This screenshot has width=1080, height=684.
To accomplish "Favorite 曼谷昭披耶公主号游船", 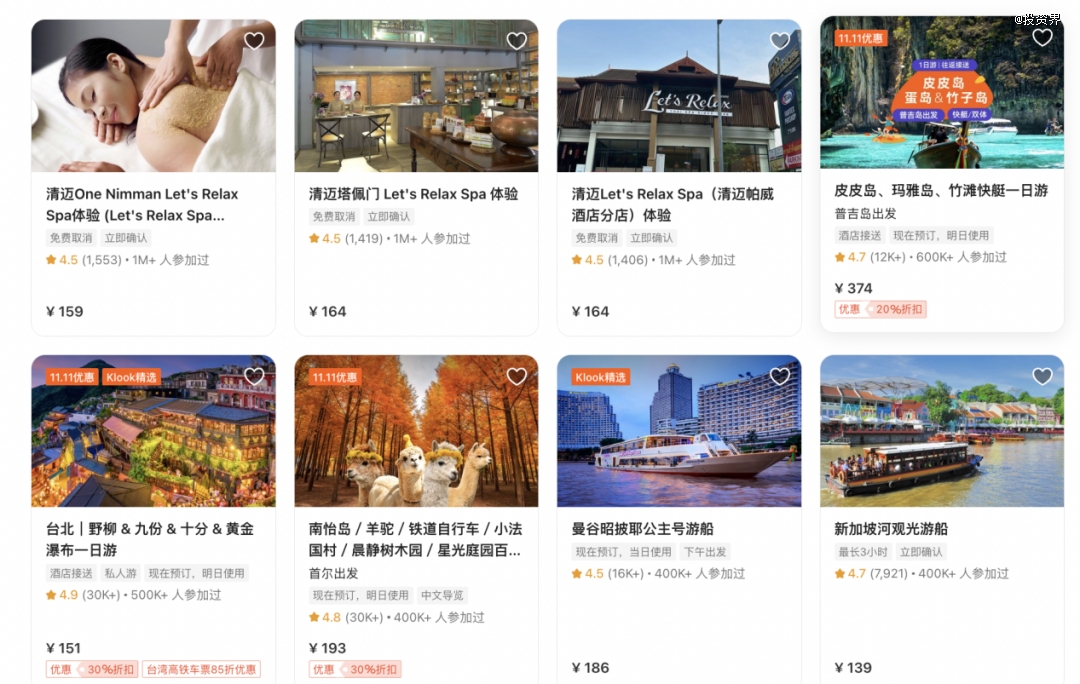I will pos(779,376).
